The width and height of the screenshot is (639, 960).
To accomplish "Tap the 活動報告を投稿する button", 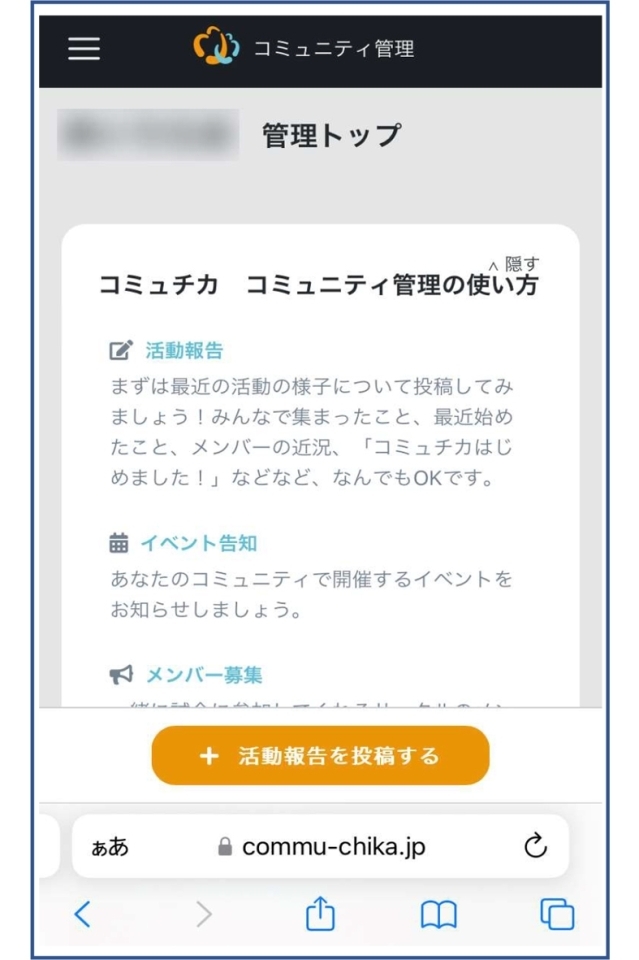I will click(320, 756).
